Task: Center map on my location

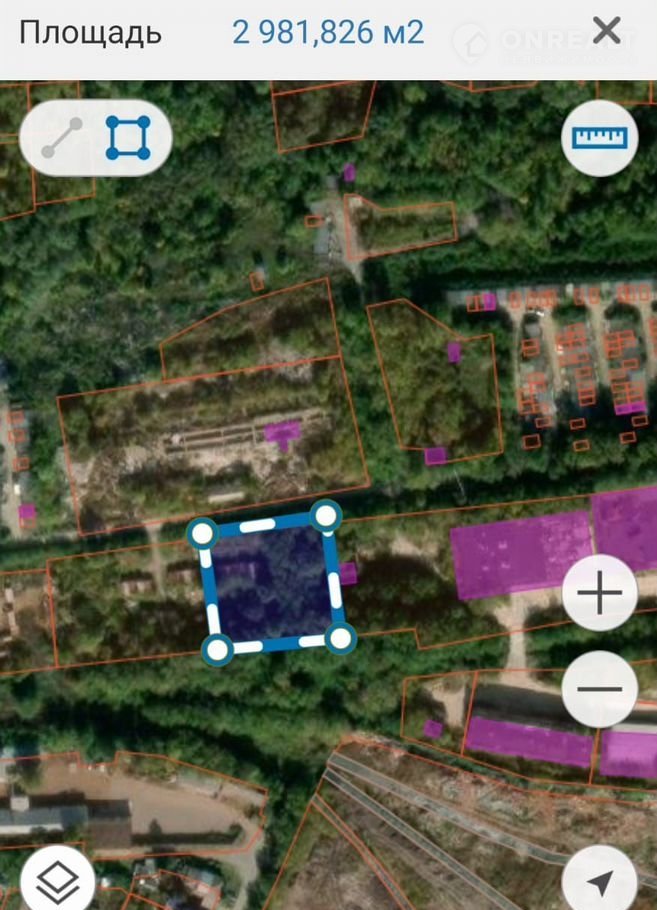Action: [599, 882]
